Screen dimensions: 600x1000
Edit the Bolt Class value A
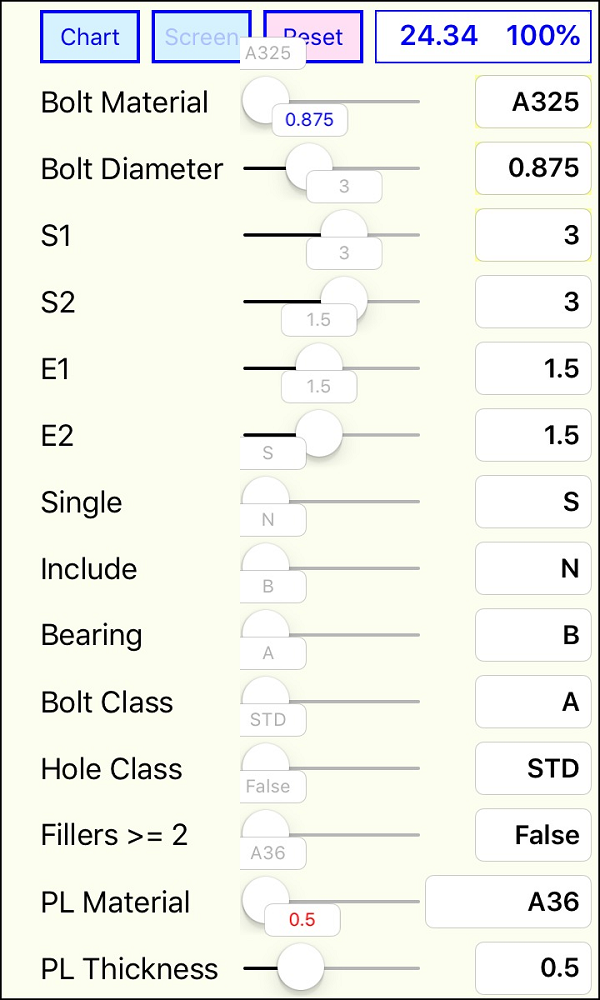click(x=534, y=702)
